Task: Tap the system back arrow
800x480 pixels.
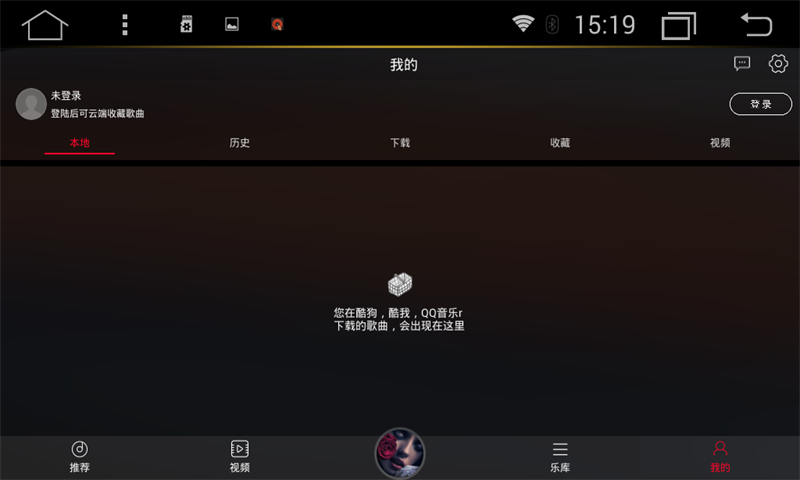Action: [757, 25]
